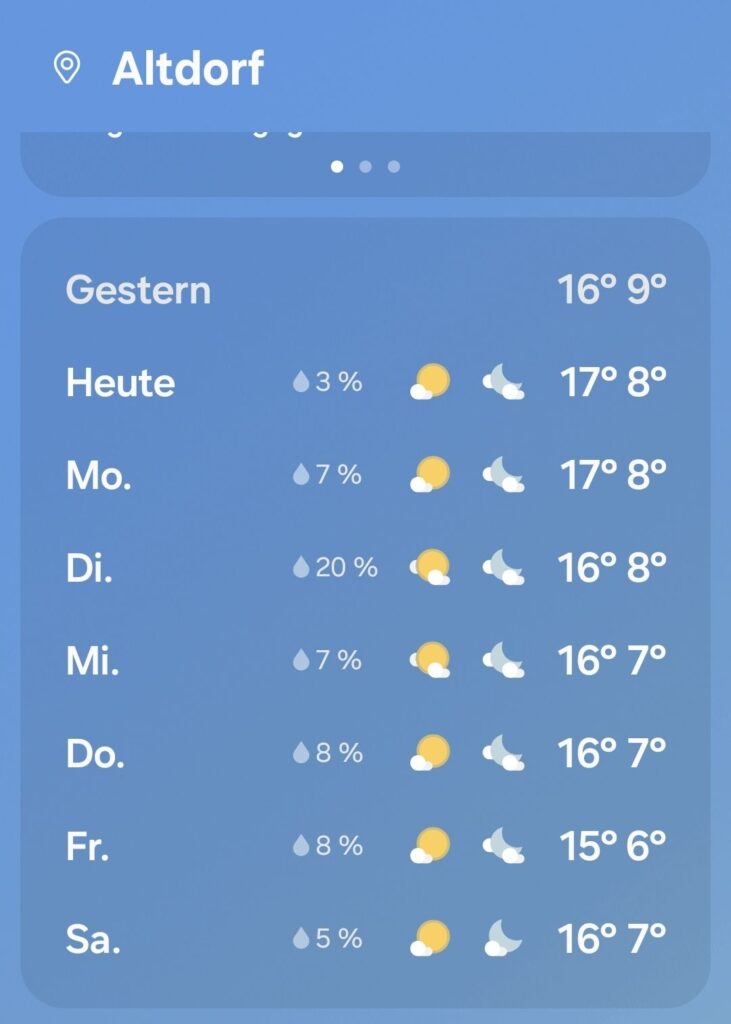Open Monday (Mo.) forecast row

365,475
